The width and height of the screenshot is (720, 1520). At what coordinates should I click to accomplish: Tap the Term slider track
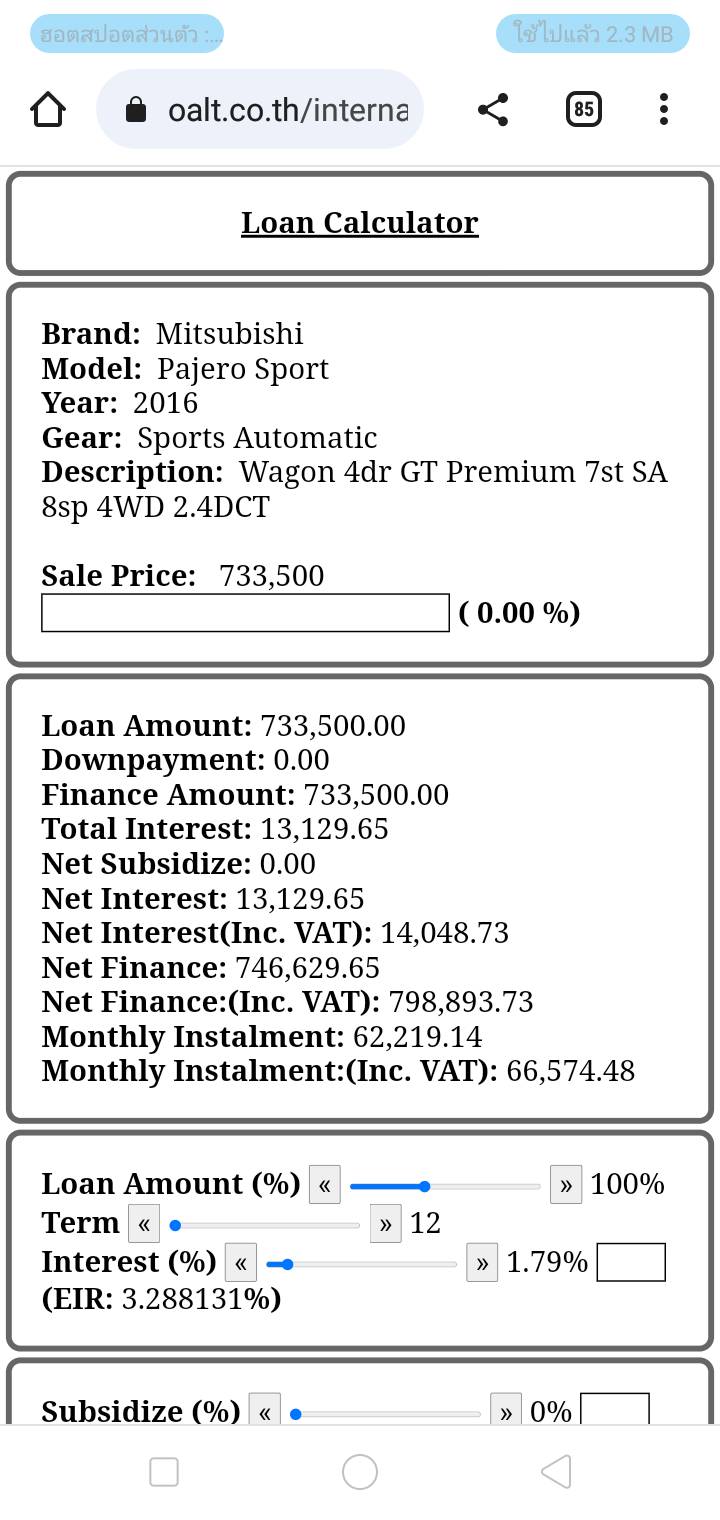tap(265, 1225)
